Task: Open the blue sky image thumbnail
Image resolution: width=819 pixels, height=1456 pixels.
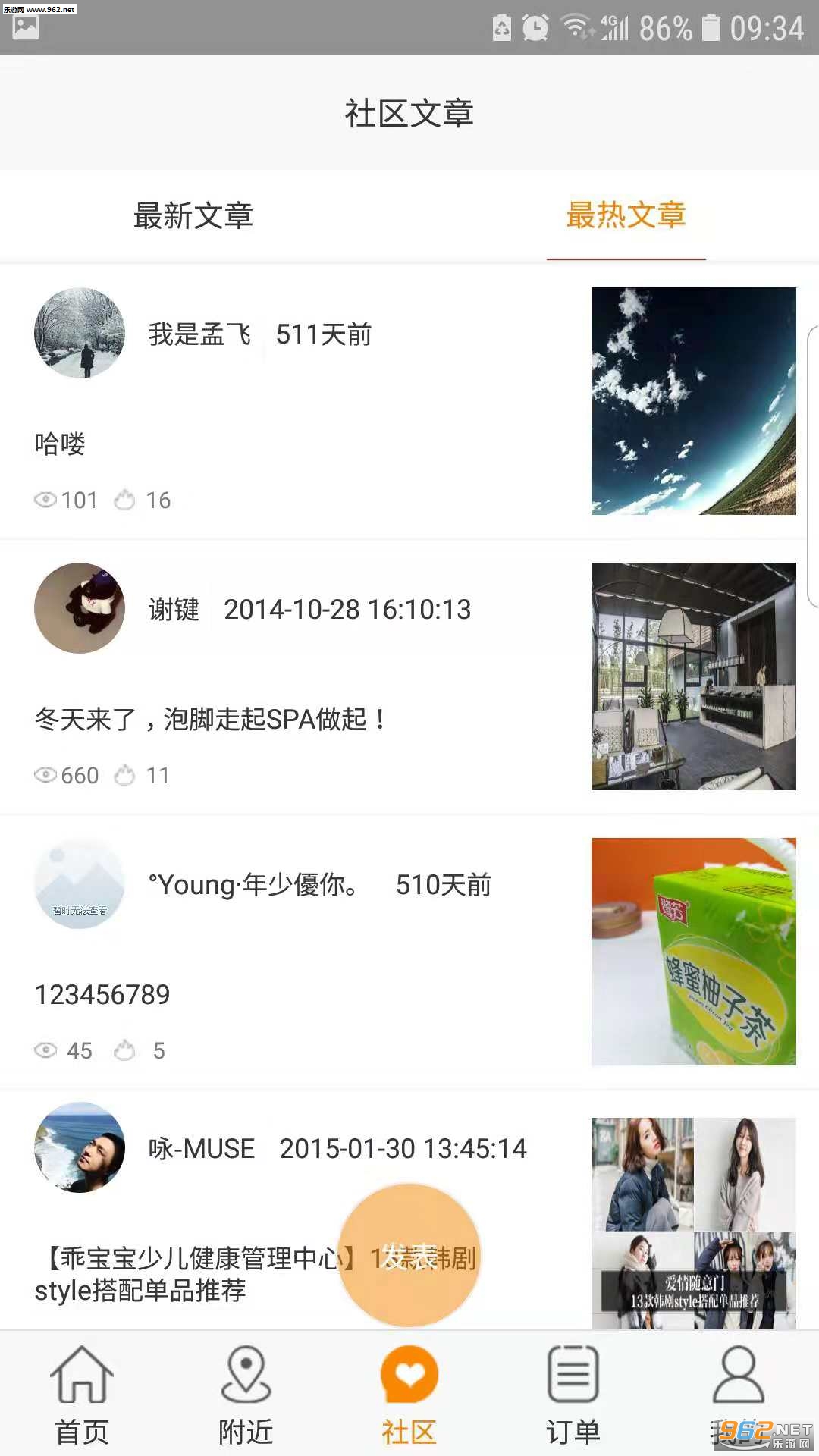Action: 693,401
